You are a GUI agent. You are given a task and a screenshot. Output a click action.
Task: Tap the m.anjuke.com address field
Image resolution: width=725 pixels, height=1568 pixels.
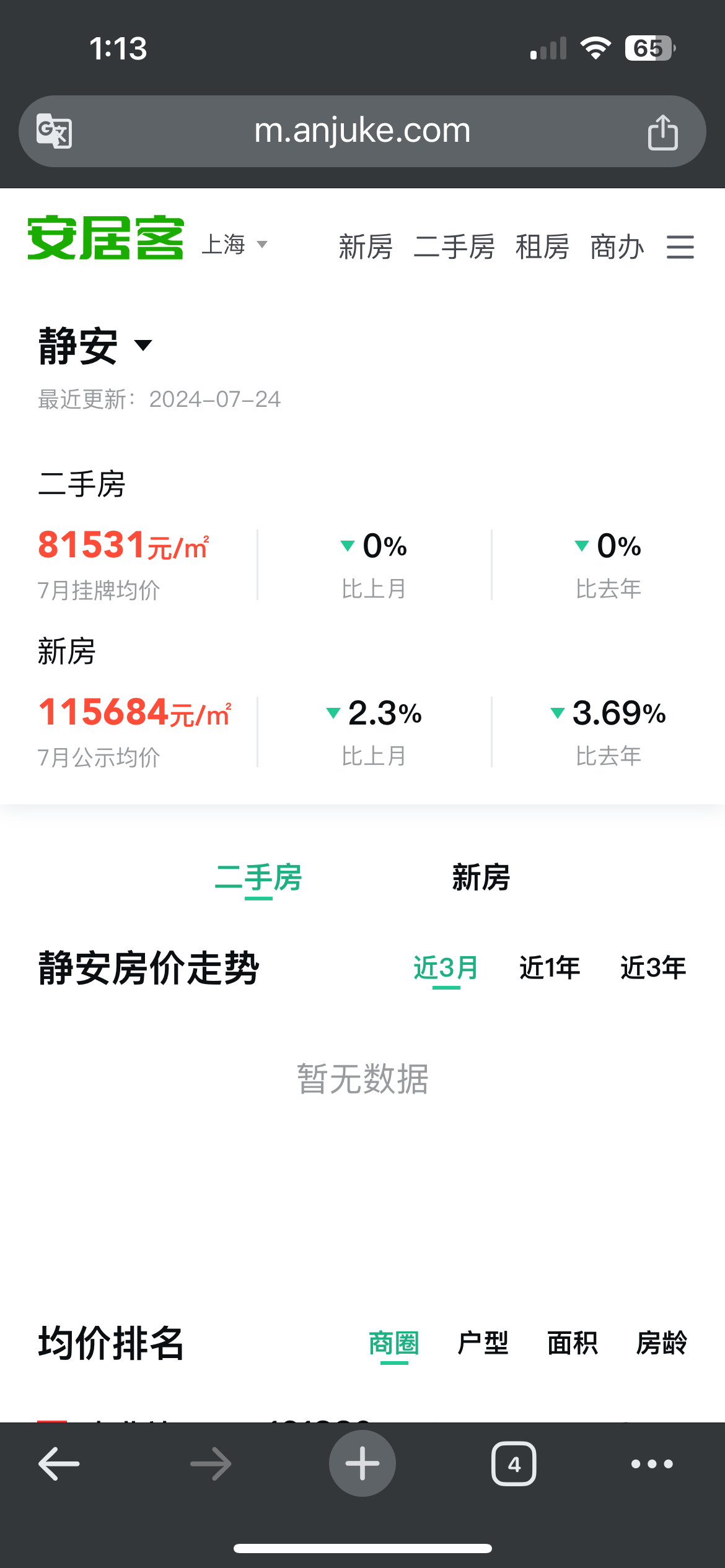point(362,131)
